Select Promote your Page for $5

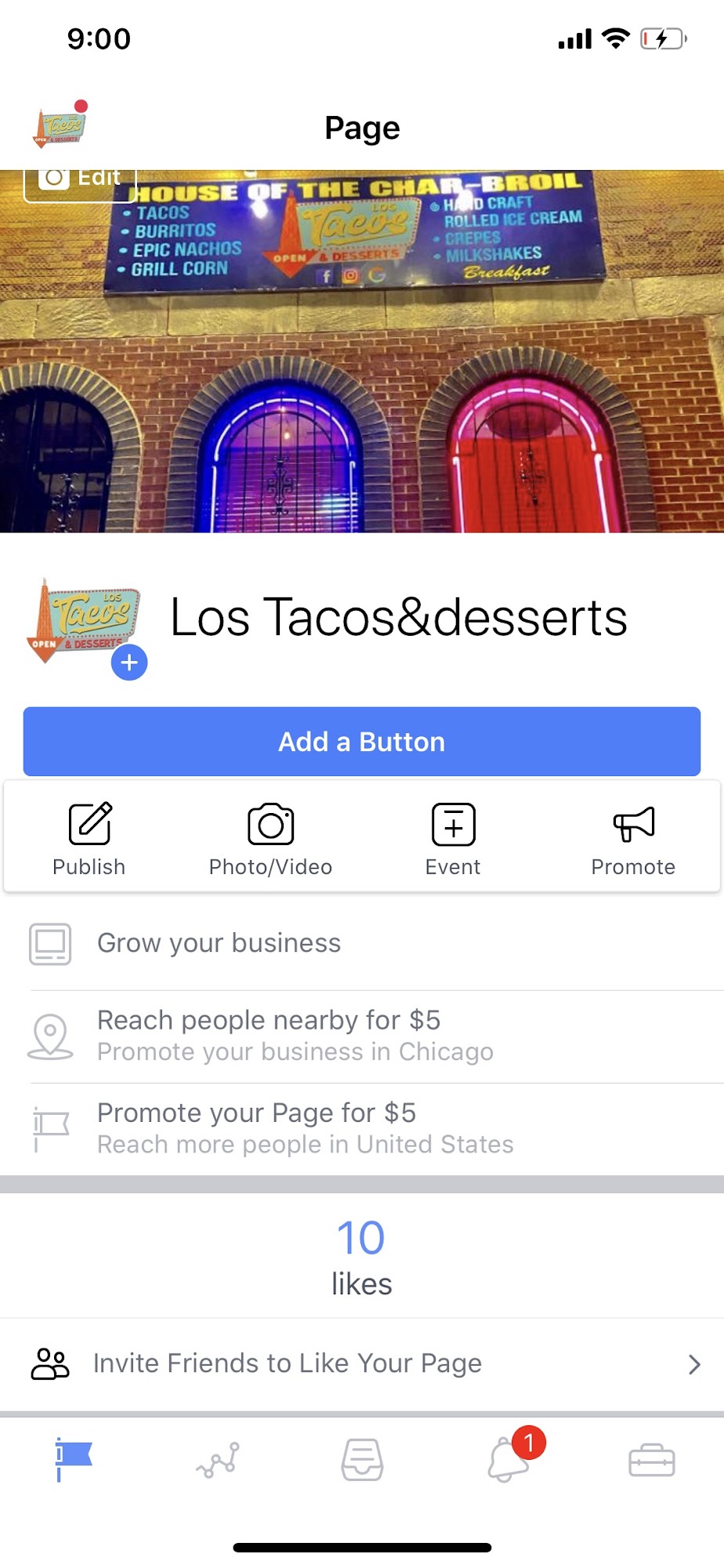(362, 1129)
